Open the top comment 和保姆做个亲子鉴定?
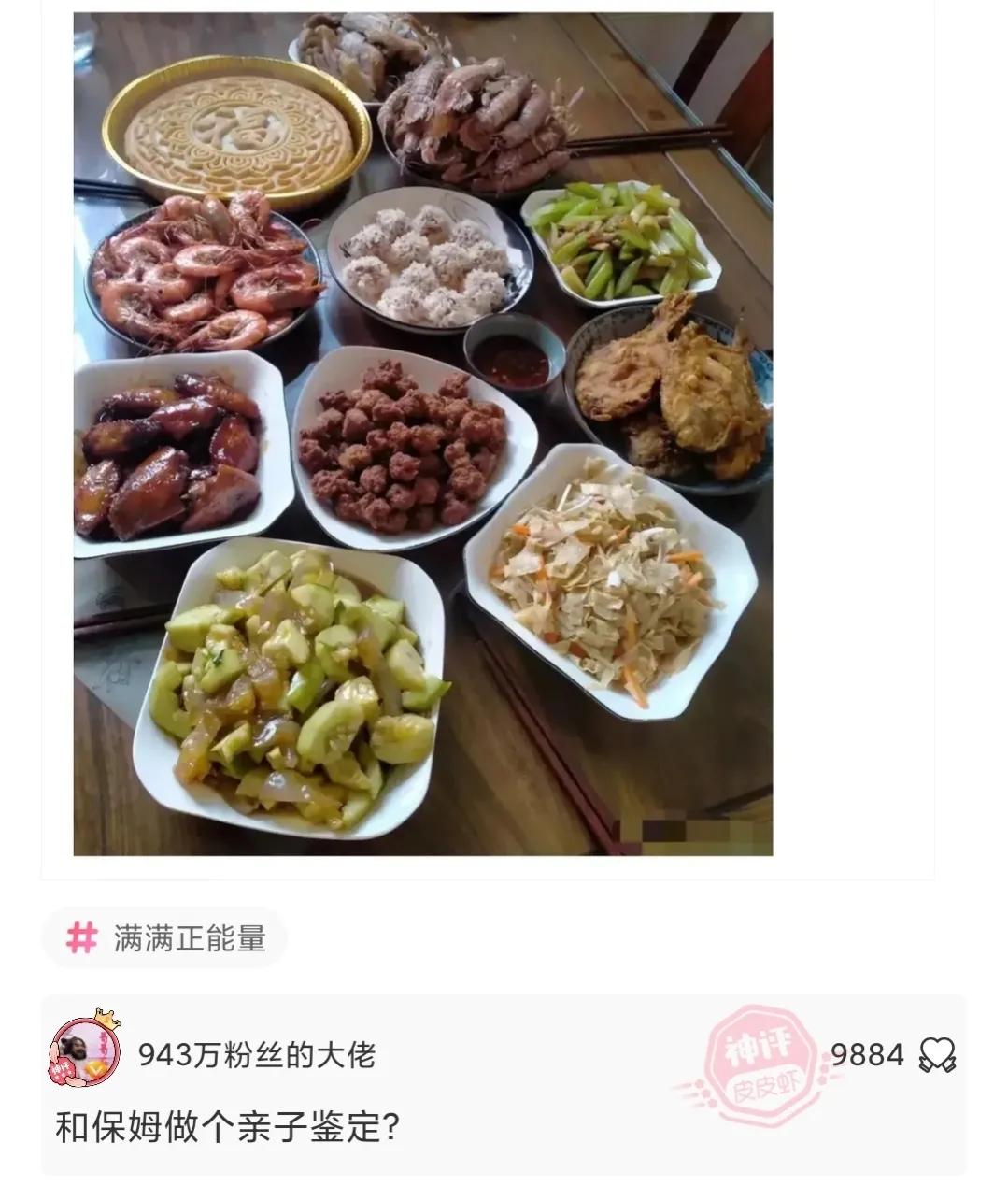 point(228,1127)
